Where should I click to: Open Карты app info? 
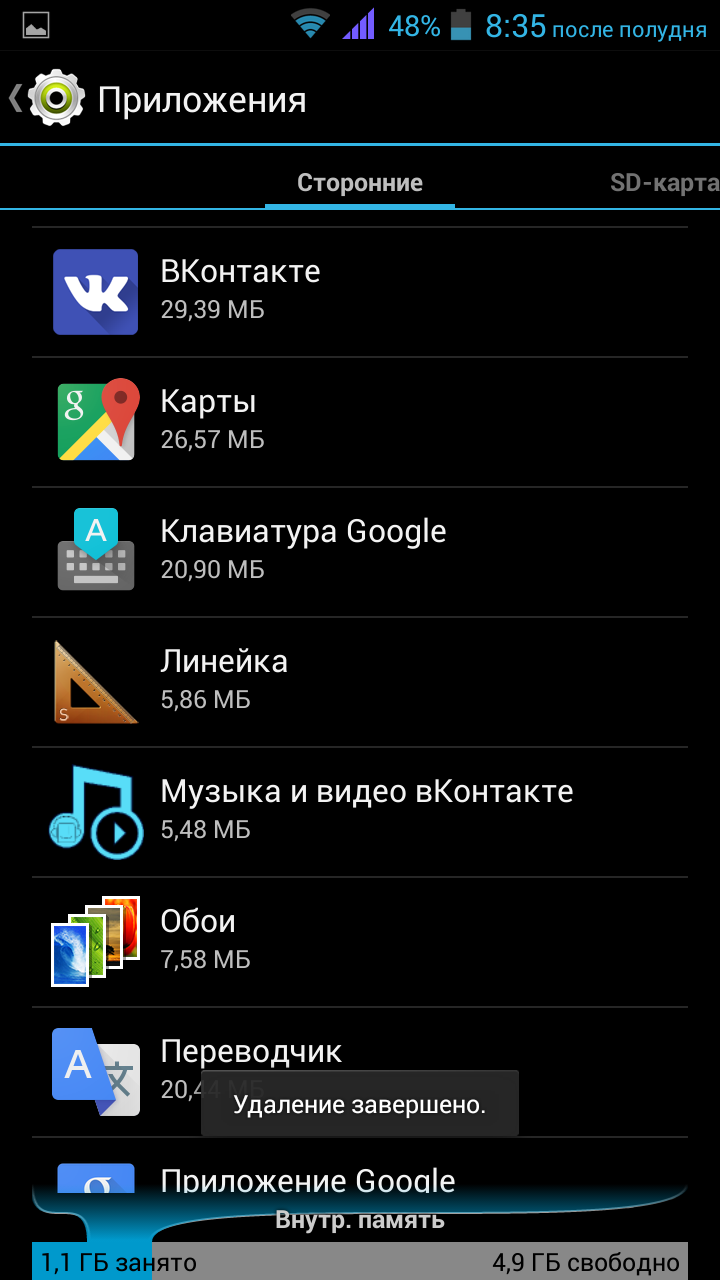(360, 422)
